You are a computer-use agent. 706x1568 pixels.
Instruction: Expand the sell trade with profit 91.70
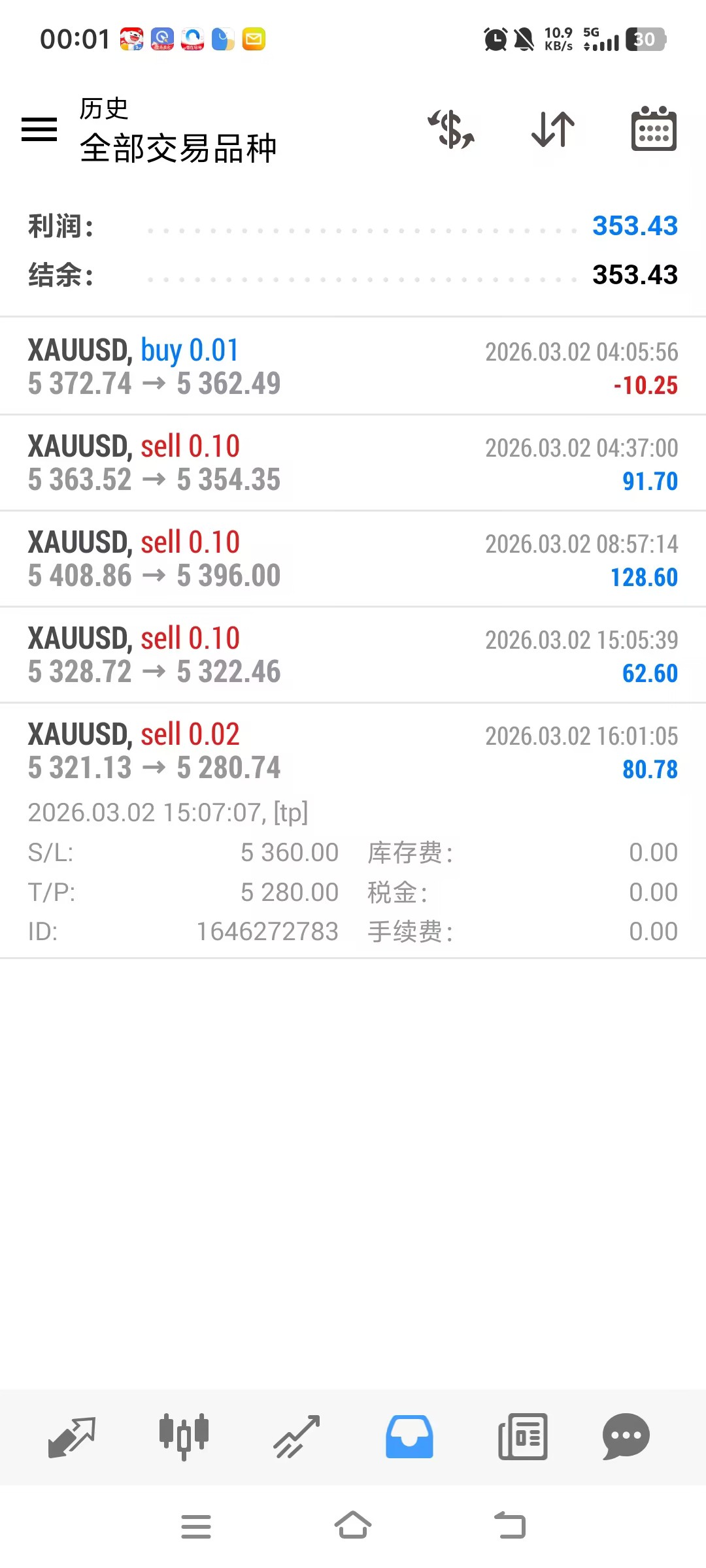tap(353, 463)
